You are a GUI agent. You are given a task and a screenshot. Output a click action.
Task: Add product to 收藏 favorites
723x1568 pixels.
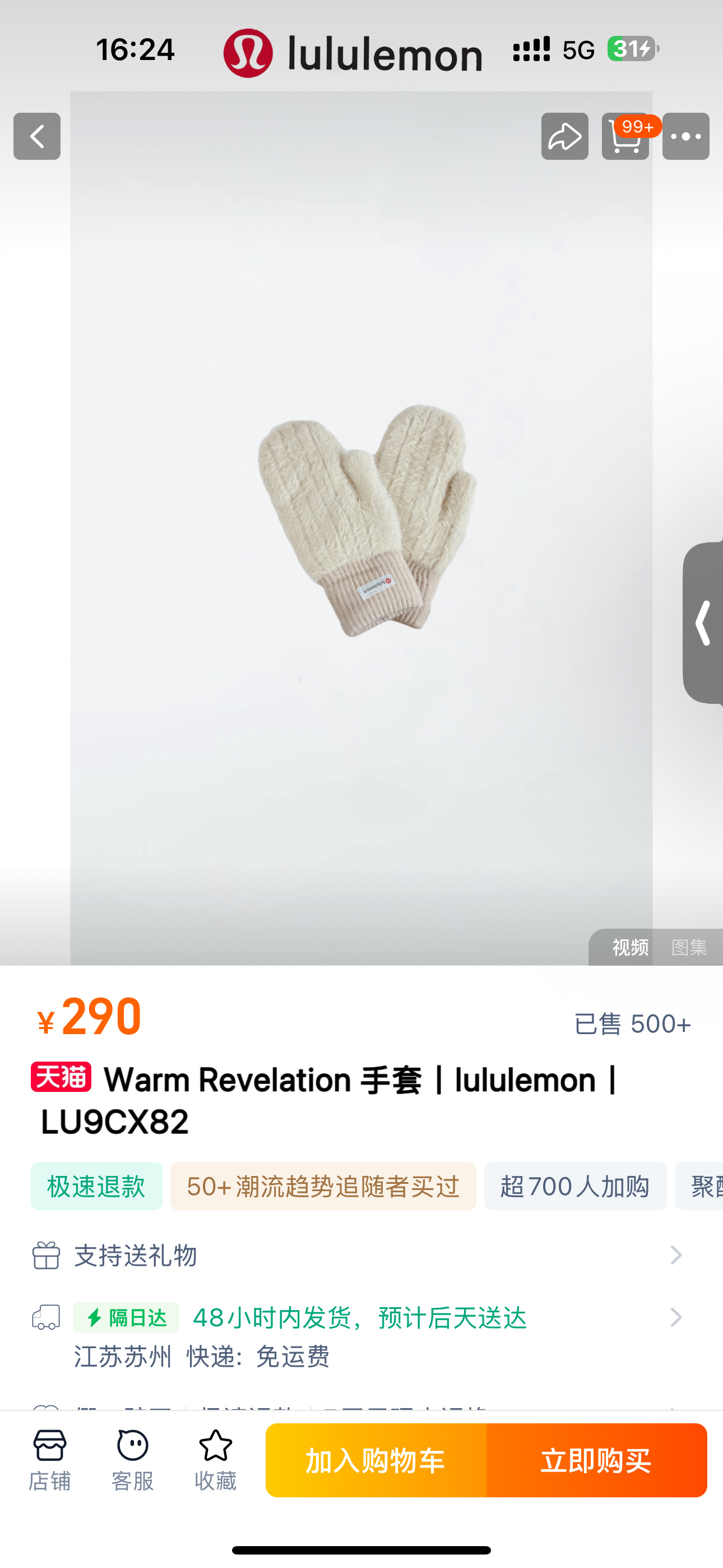(x=215, y=1460)
